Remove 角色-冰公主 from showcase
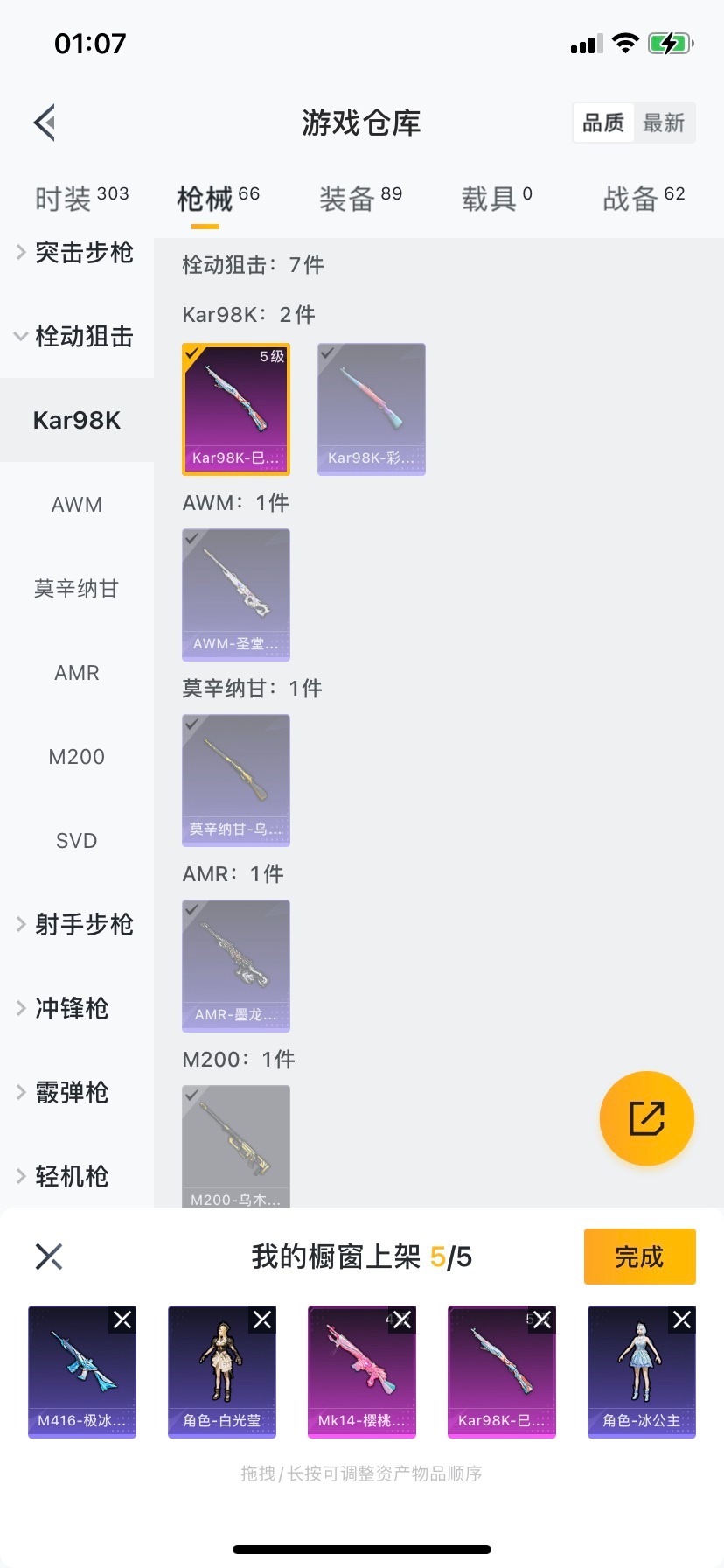Screen dimensions: 724x1568 [682, 1319]
